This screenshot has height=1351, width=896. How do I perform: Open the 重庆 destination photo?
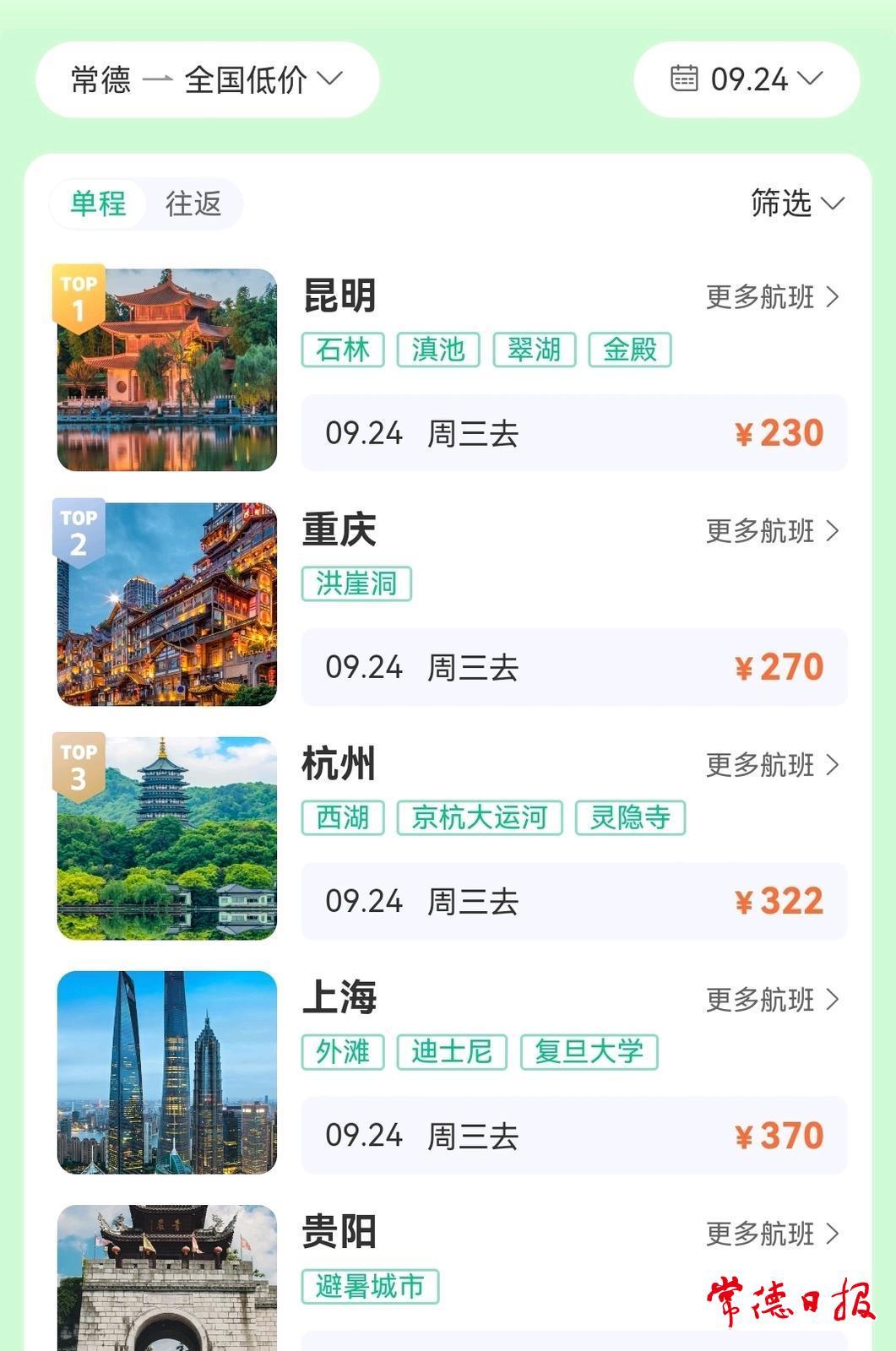[167, 604]
